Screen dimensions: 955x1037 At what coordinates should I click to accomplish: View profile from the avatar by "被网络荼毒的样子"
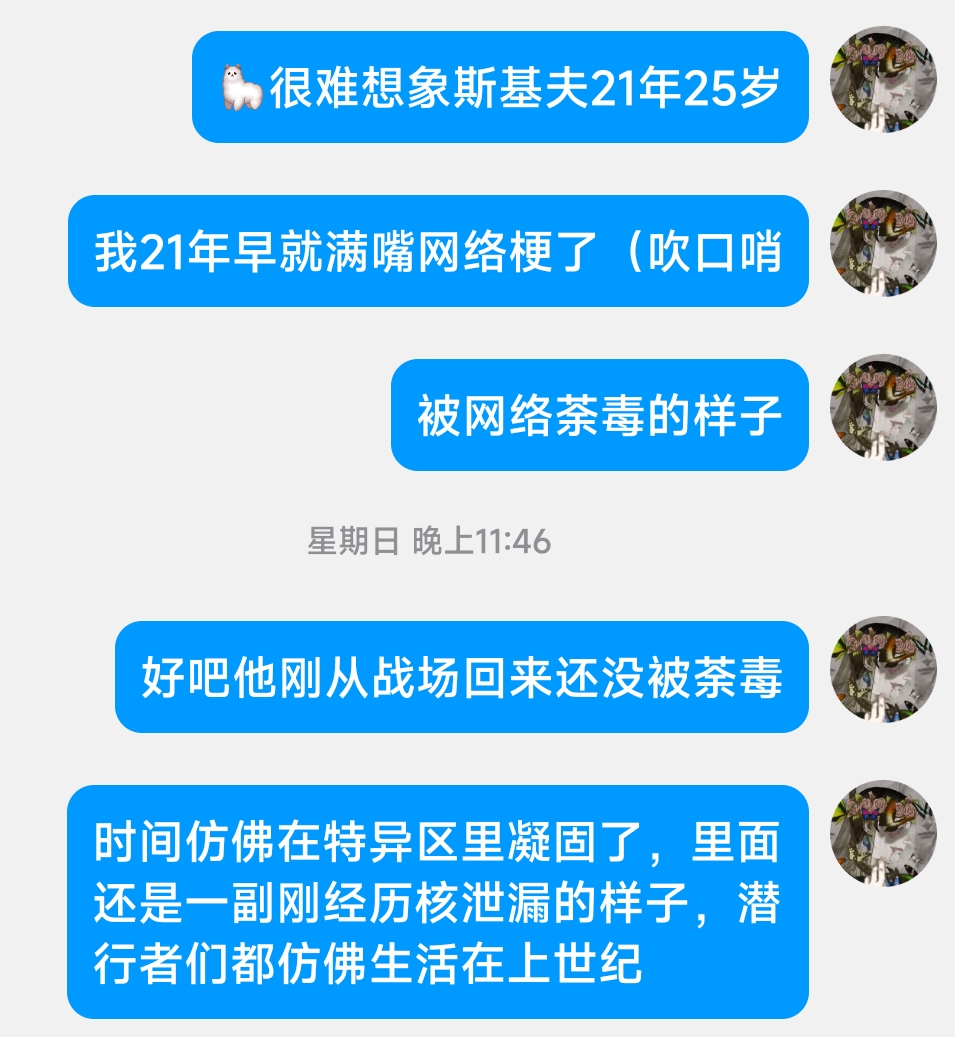pos(883,407)
